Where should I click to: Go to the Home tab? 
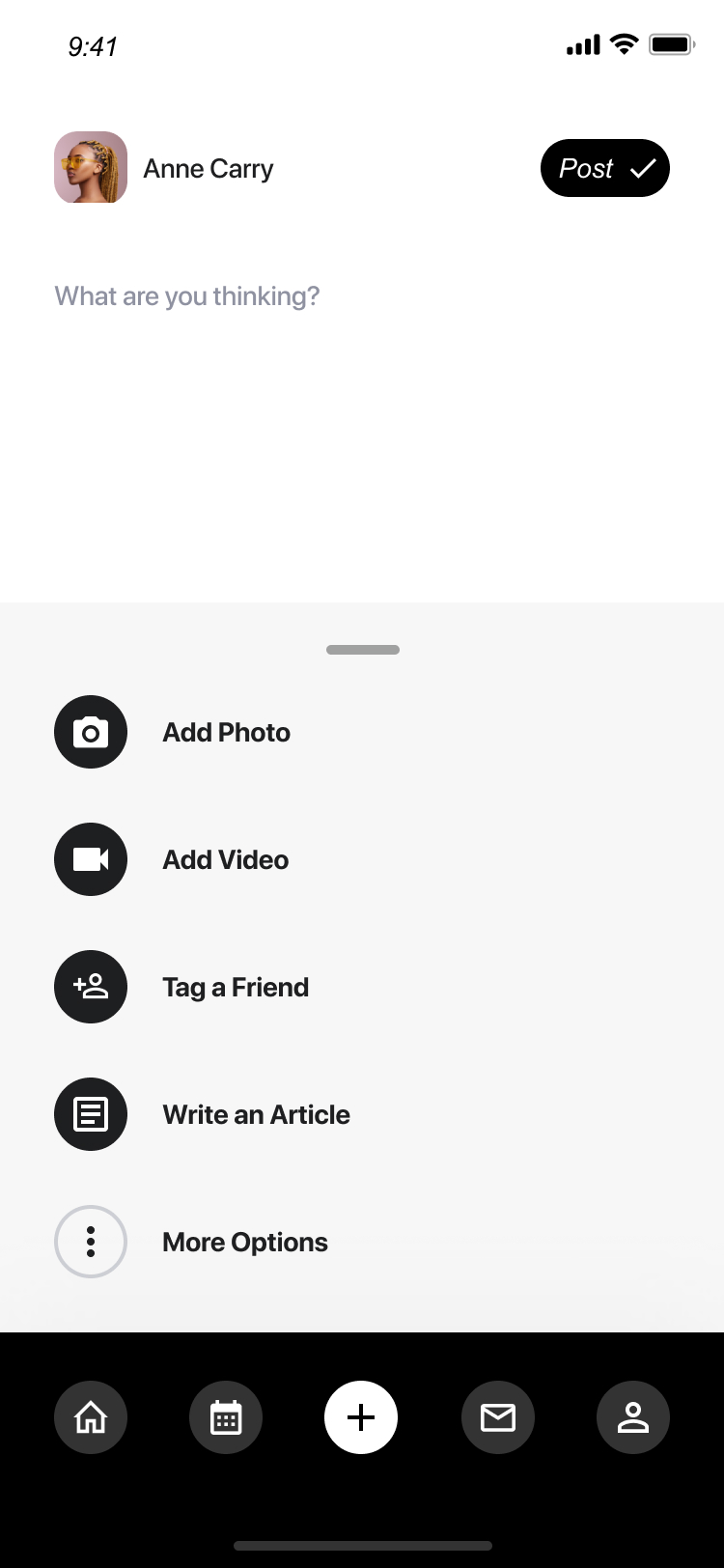(91, 1417)
